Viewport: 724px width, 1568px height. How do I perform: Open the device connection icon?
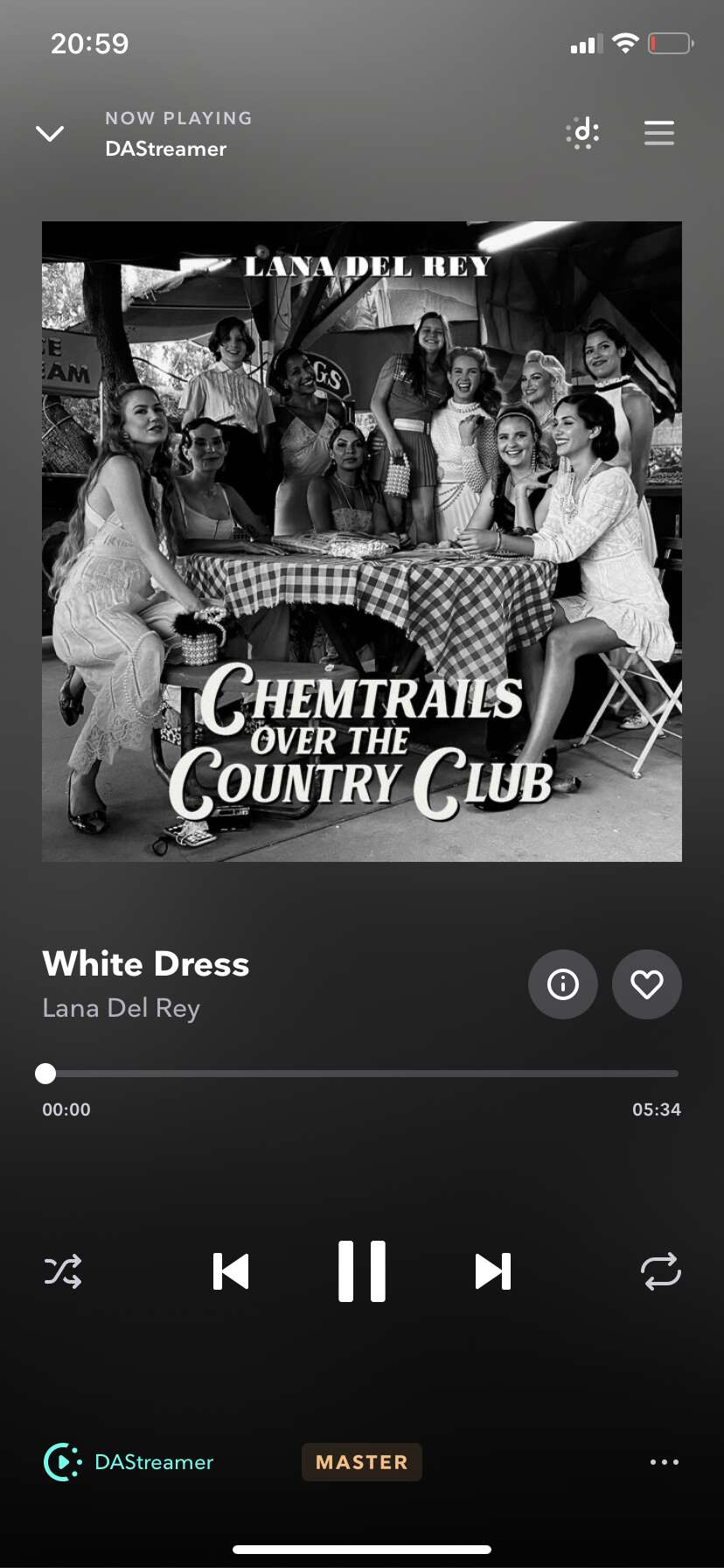pyautogui.click(x=583, y=133)
